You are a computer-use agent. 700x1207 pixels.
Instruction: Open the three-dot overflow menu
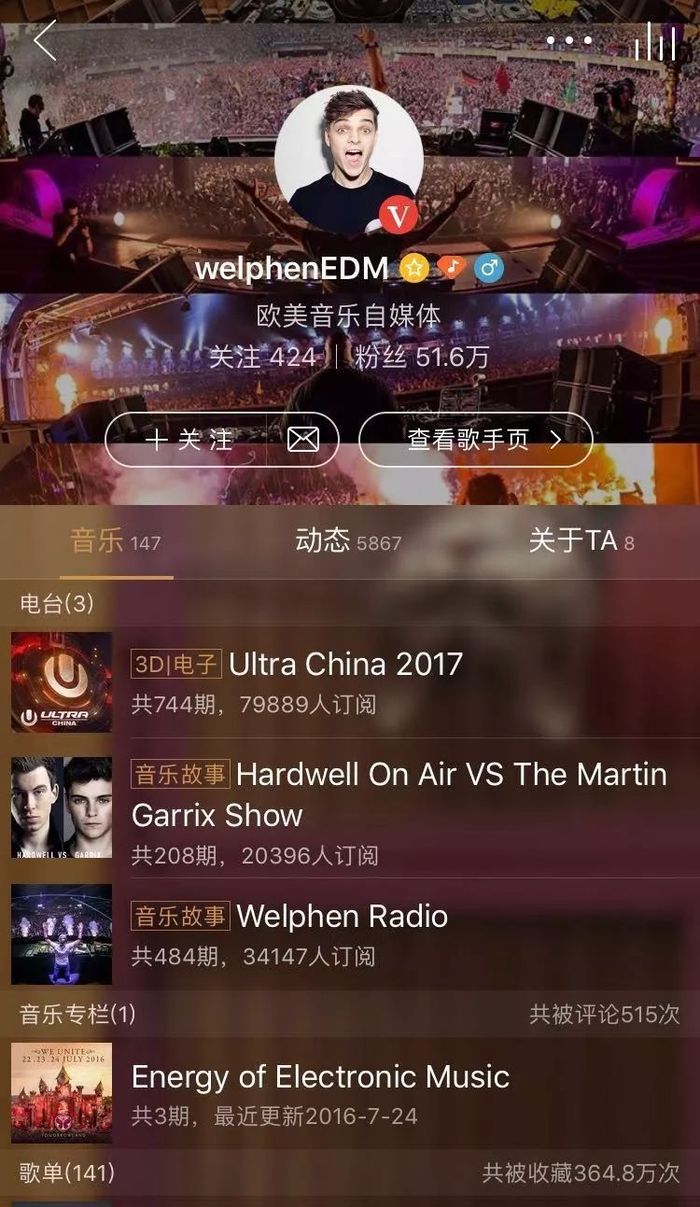[x=569, y=42]
